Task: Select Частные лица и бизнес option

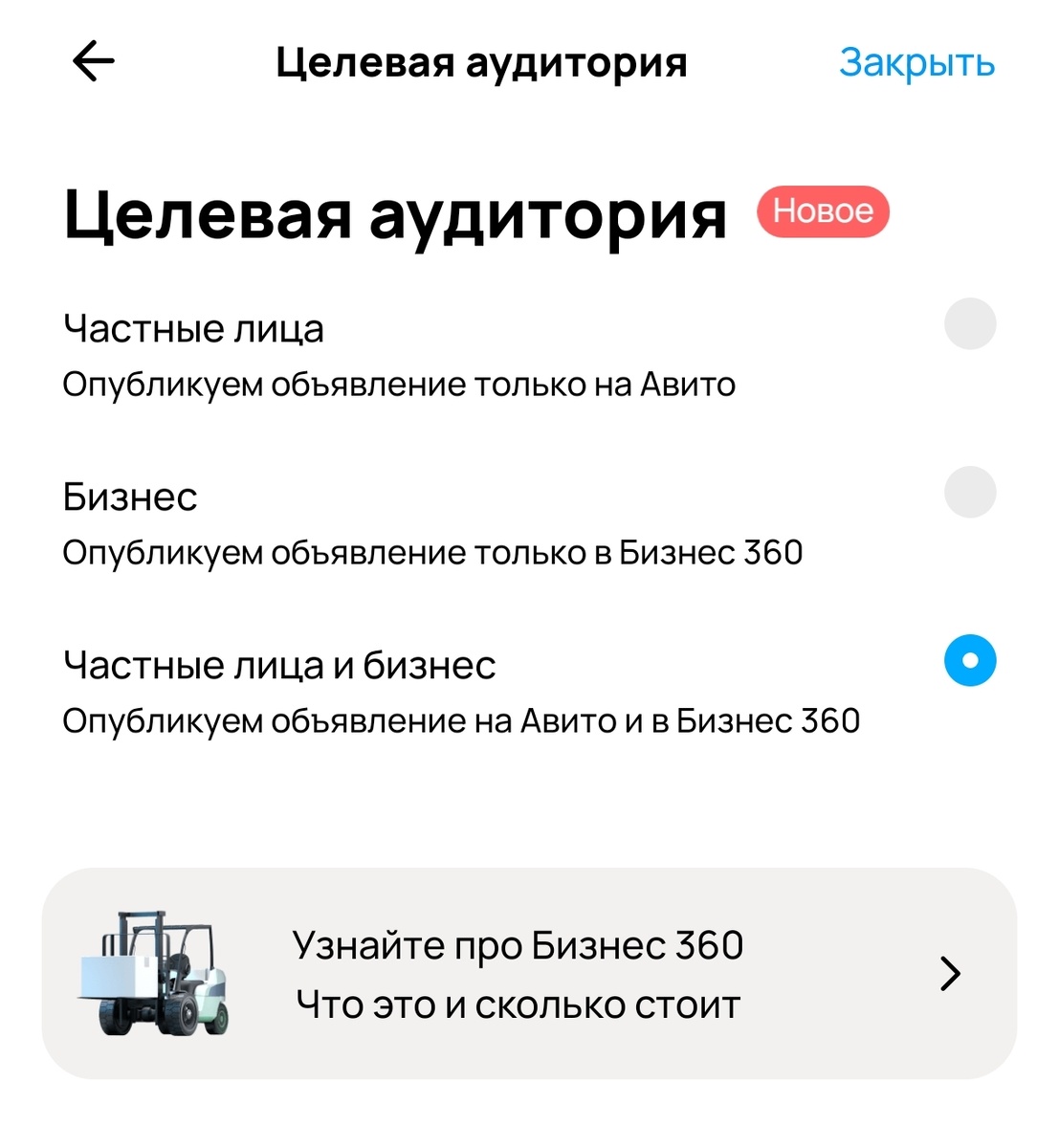Action: click(x=969, y=661)
